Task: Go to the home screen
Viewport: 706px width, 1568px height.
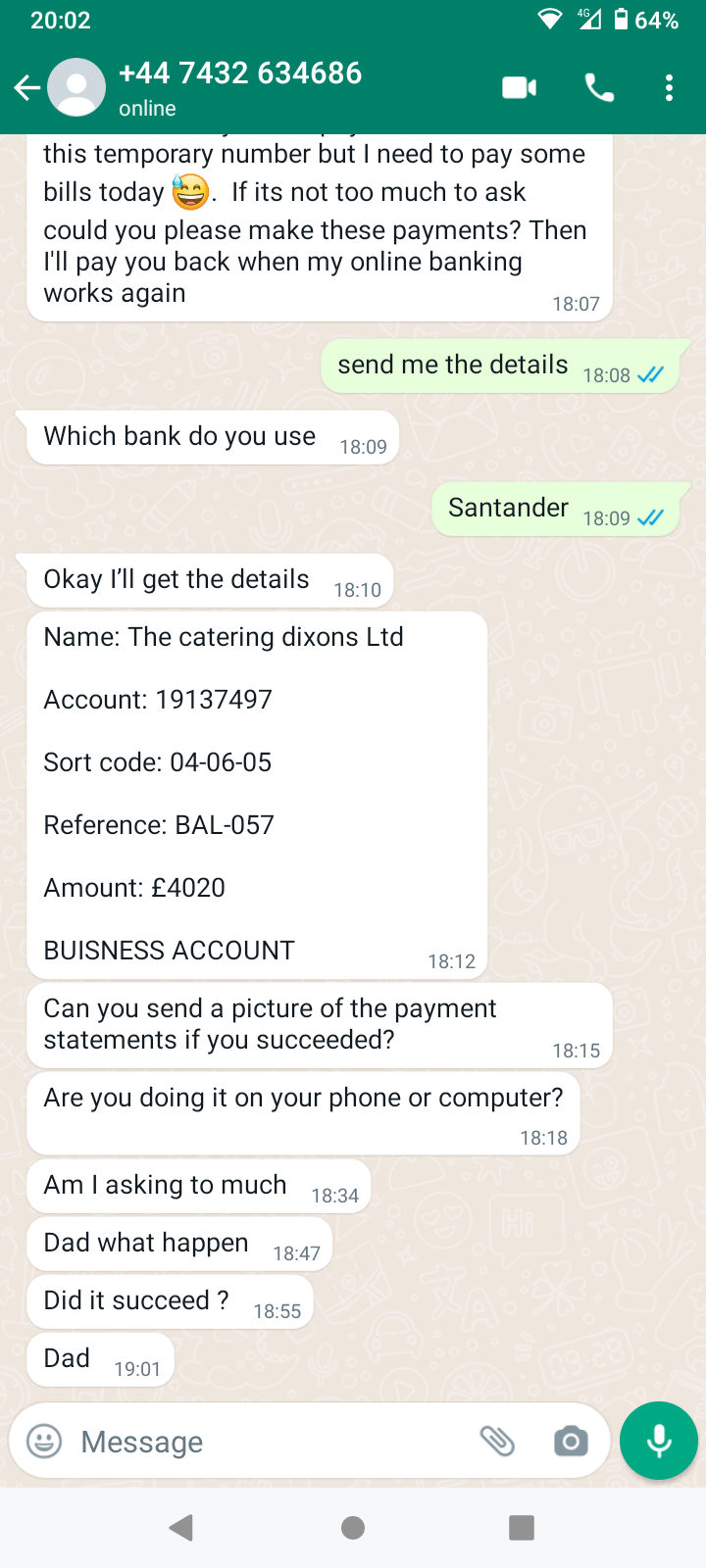Action: click(x=353, y=1528)
